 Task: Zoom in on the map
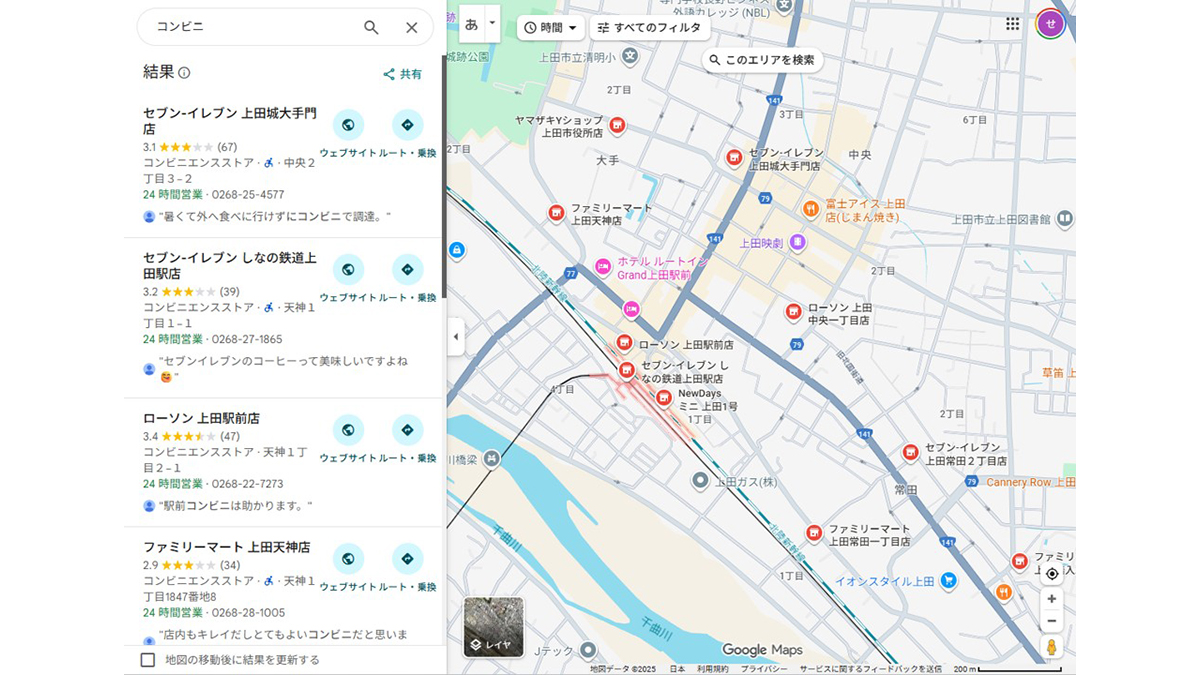pos(1051,598)
